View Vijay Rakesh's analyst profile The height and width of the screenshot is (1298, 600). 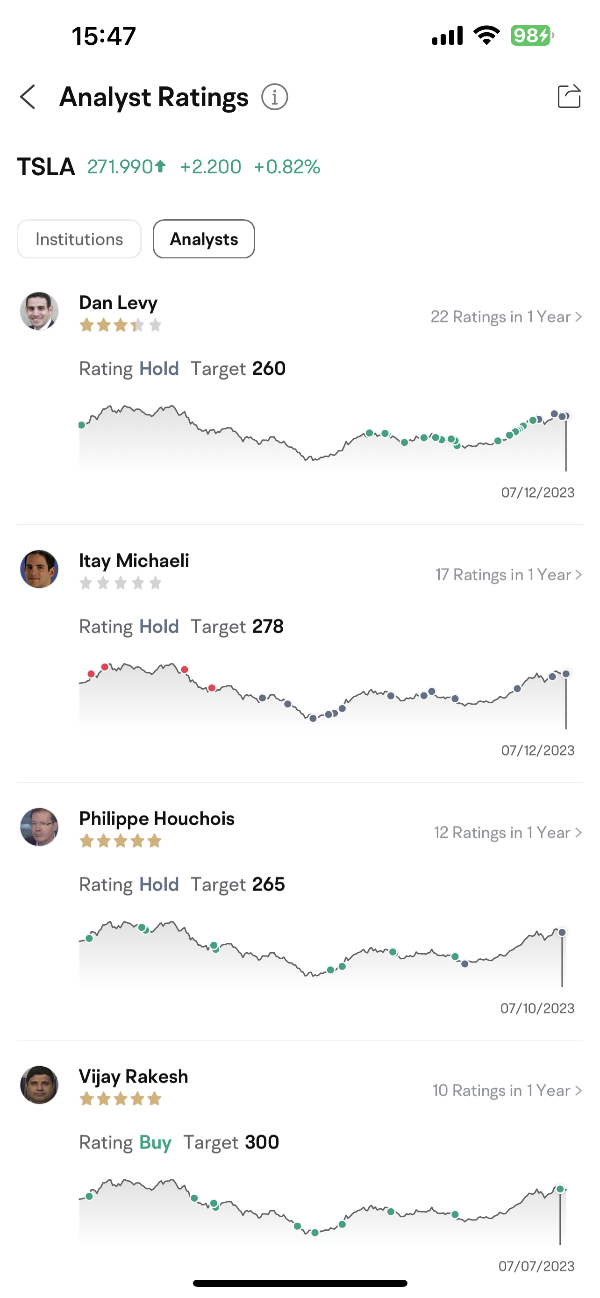pyautogui.click(x=133, y=1077)
